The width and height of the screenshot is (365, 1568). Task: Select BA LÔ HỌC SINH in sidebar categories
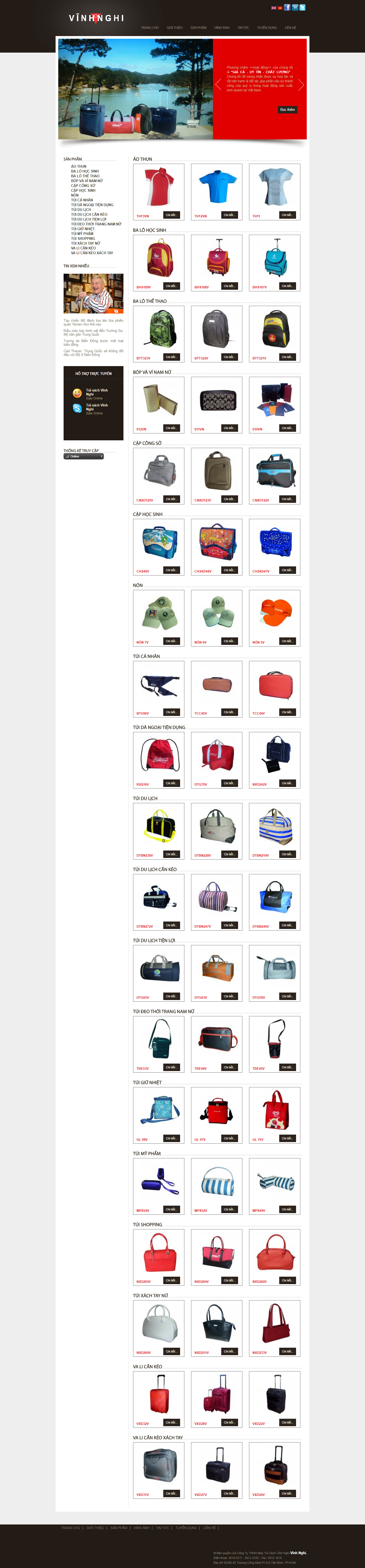pyautogui.click(x=85, y=171)
